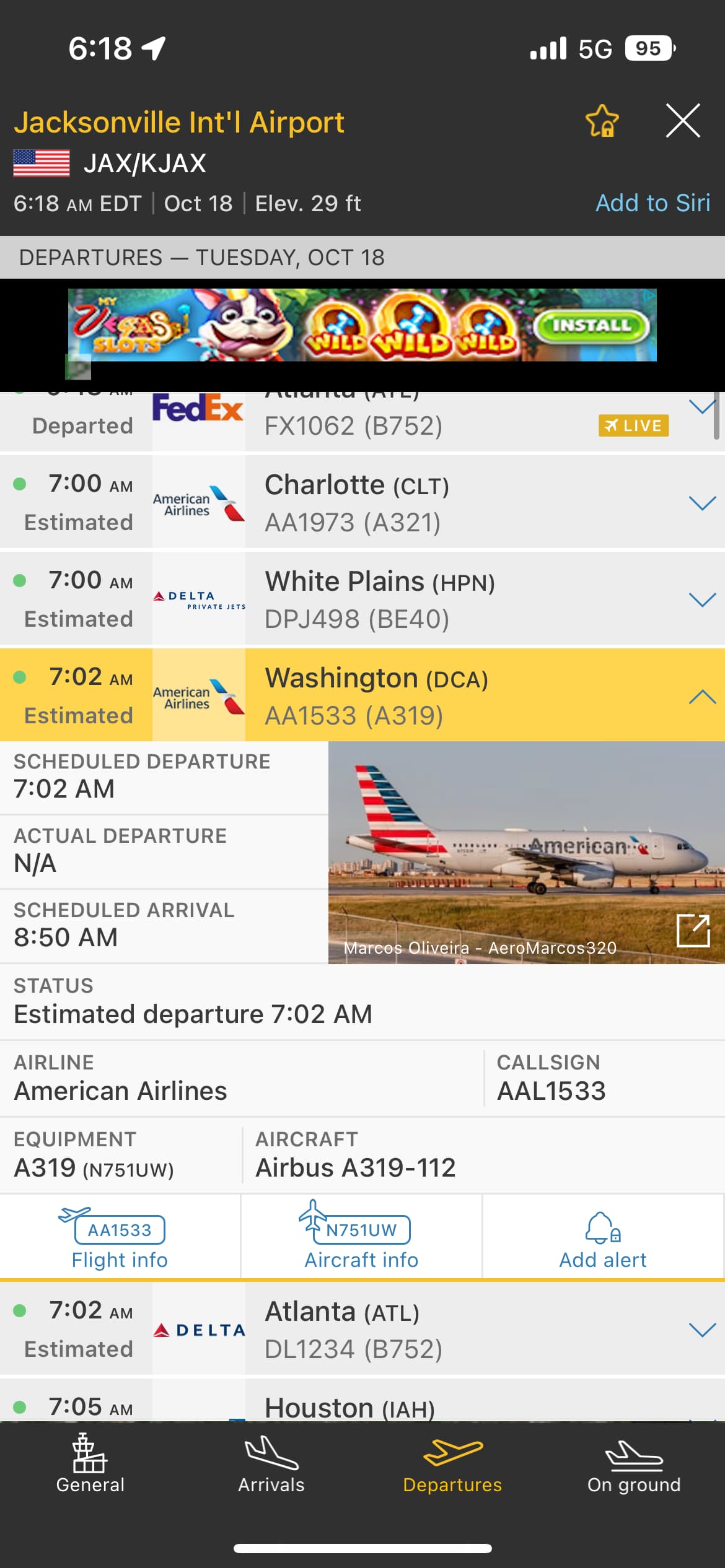Collapse the Washington AA1533 flight details
The image size is (725, 1568).
tap(702, 697)
